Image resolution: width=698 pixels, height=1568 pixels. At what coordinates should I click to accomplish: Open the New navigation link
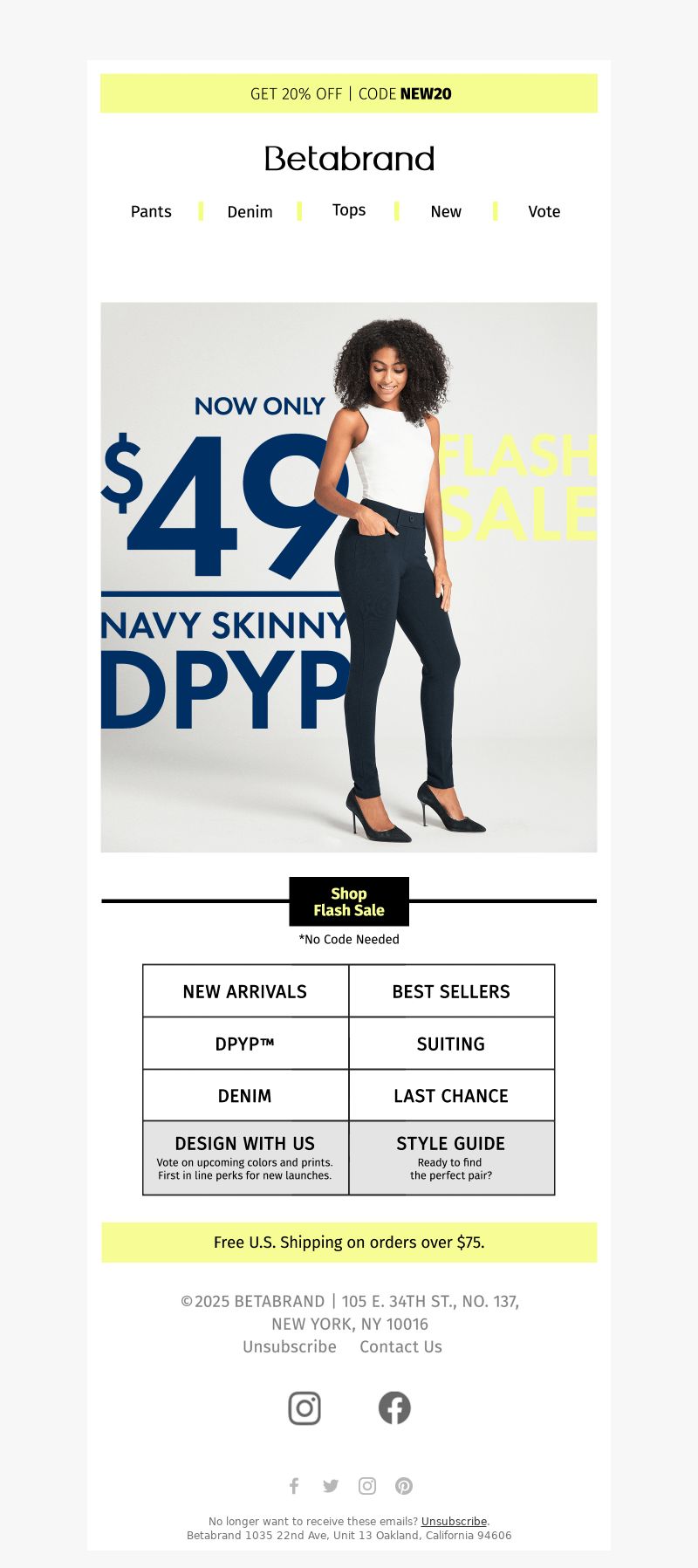(446, 211)
